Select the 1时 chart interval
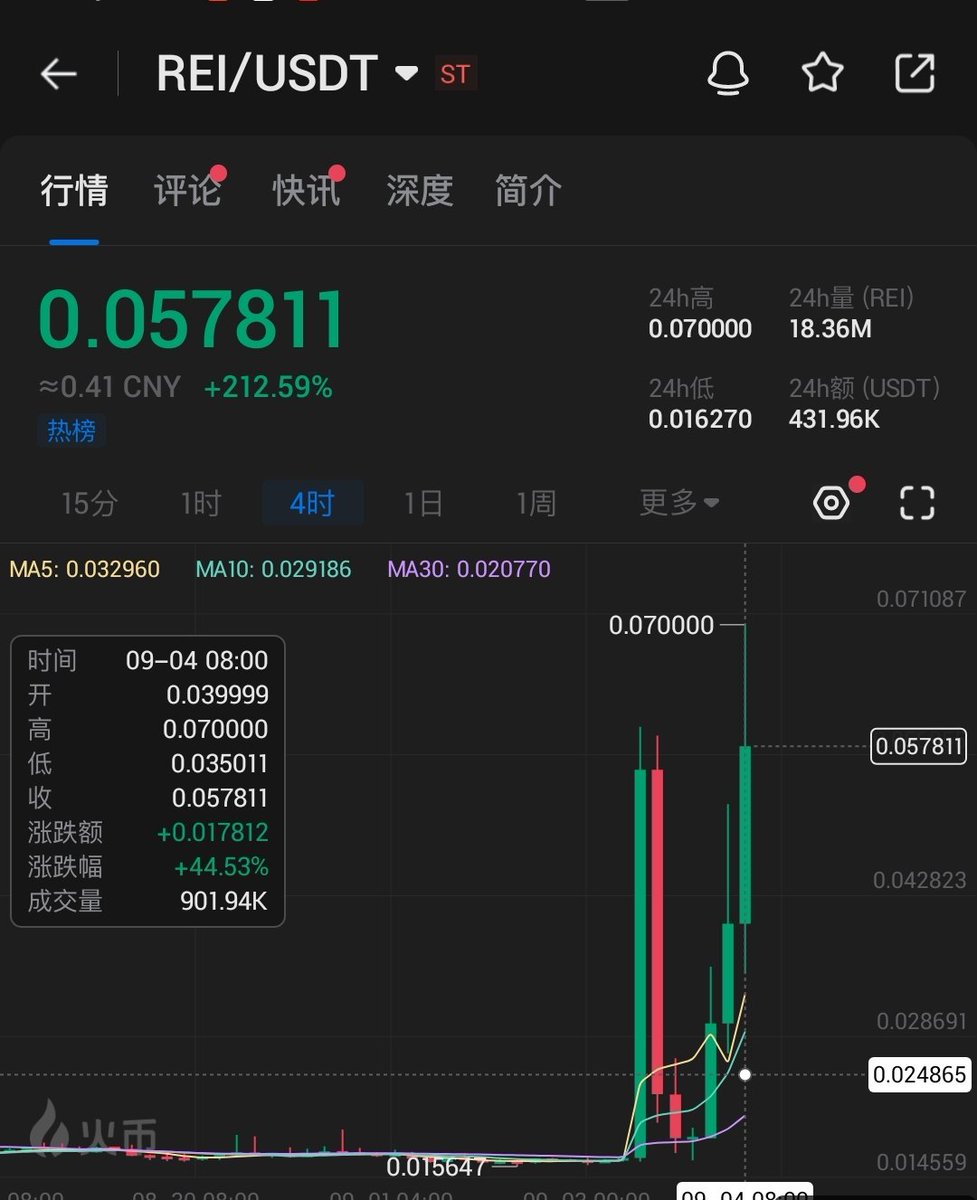The width and height of the screenshot is (977, 1200). [200, 503]
